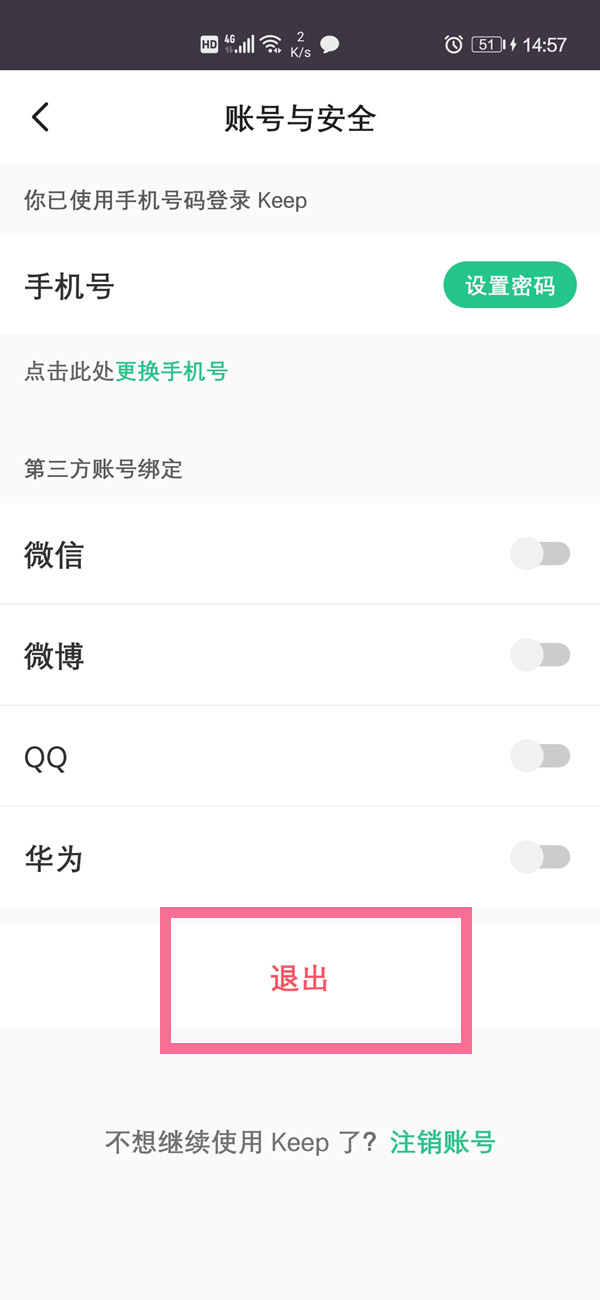Screen dimensions: 600x1300
Task: Open the 注销账号 link
Action: click(443, 1142)
